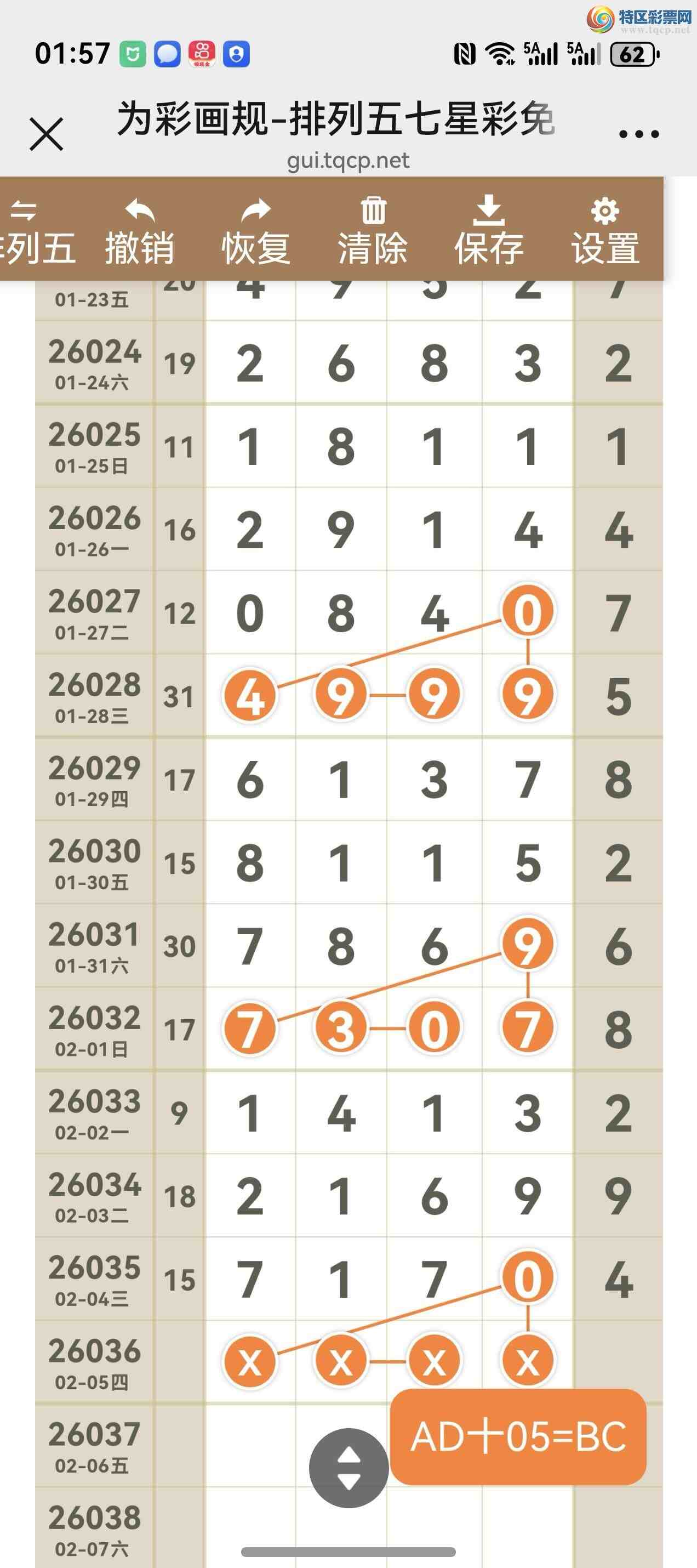Switch lottery type via 列五 toolbar item

(x=33, y=231)
